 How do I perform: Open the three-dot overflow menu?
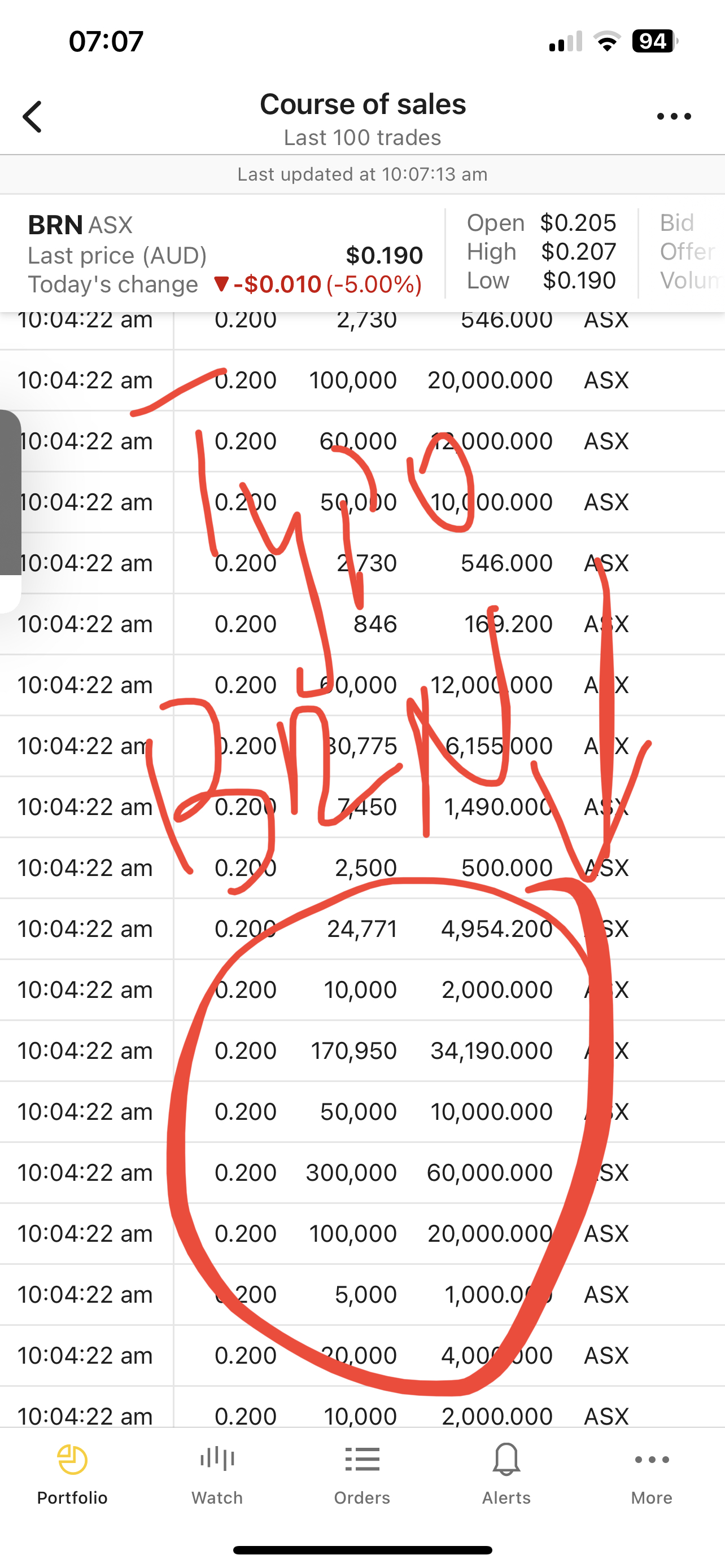(x=674, y=116)
